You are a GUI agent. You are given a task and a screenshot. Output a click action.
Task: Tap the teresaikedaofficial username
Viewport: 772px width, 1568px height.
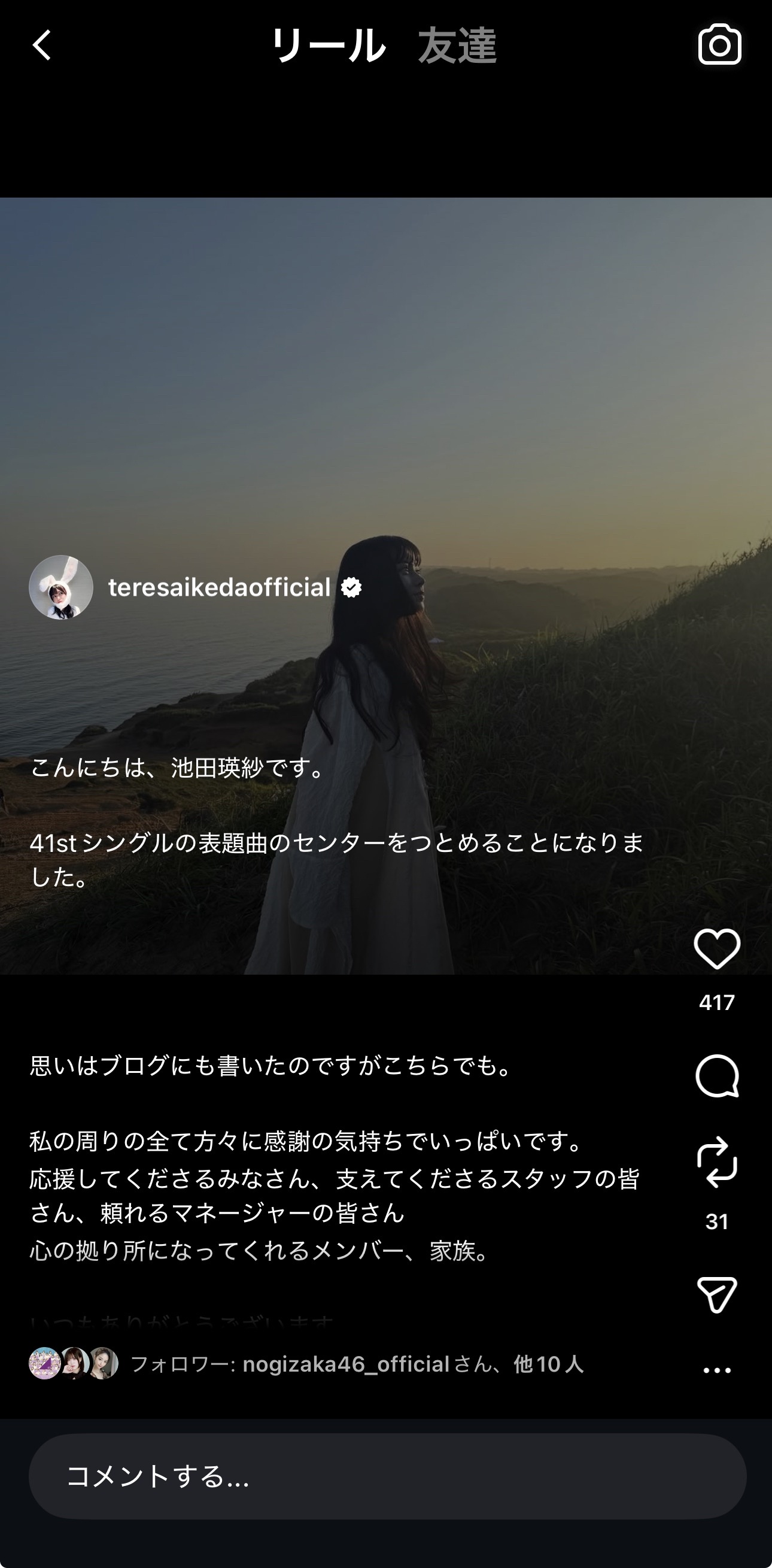click(219, 587)
